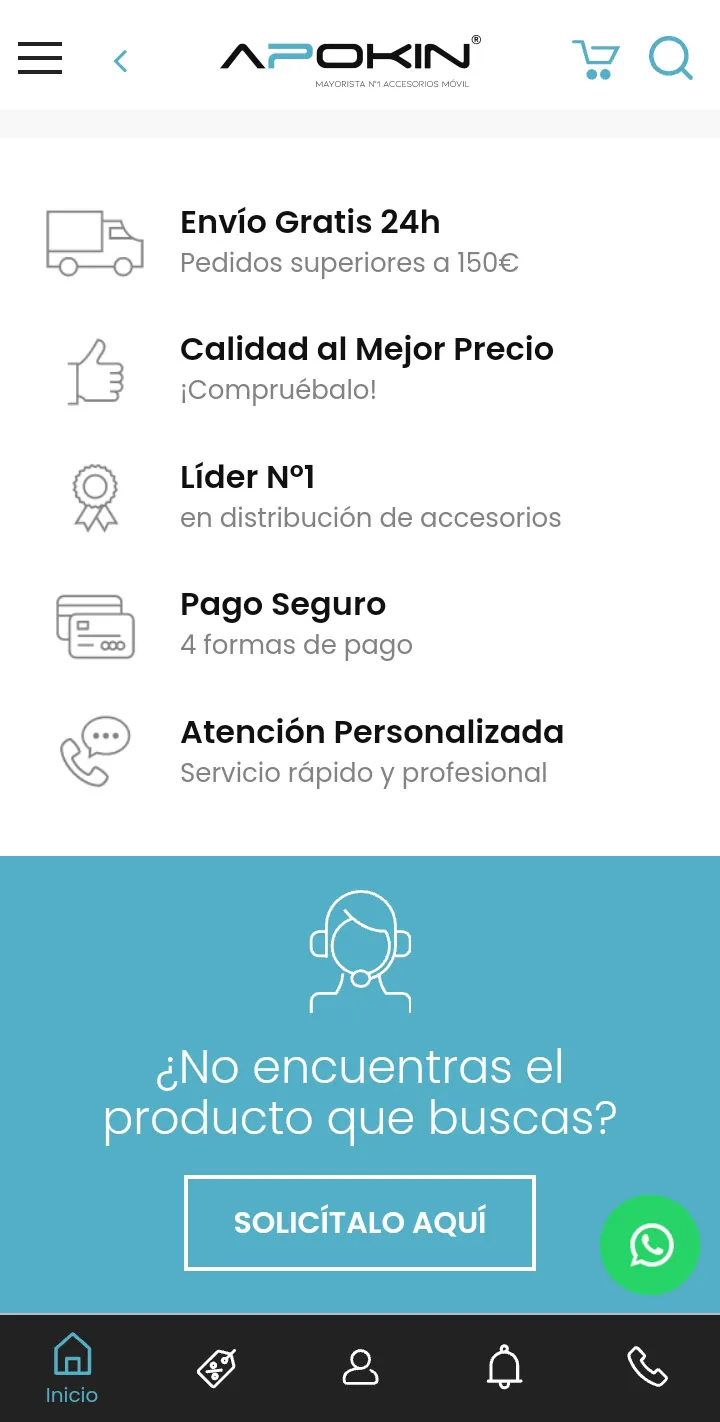Open the notifications bell tab
The width and height of the screenshot is (720, 1422).
504,1367
